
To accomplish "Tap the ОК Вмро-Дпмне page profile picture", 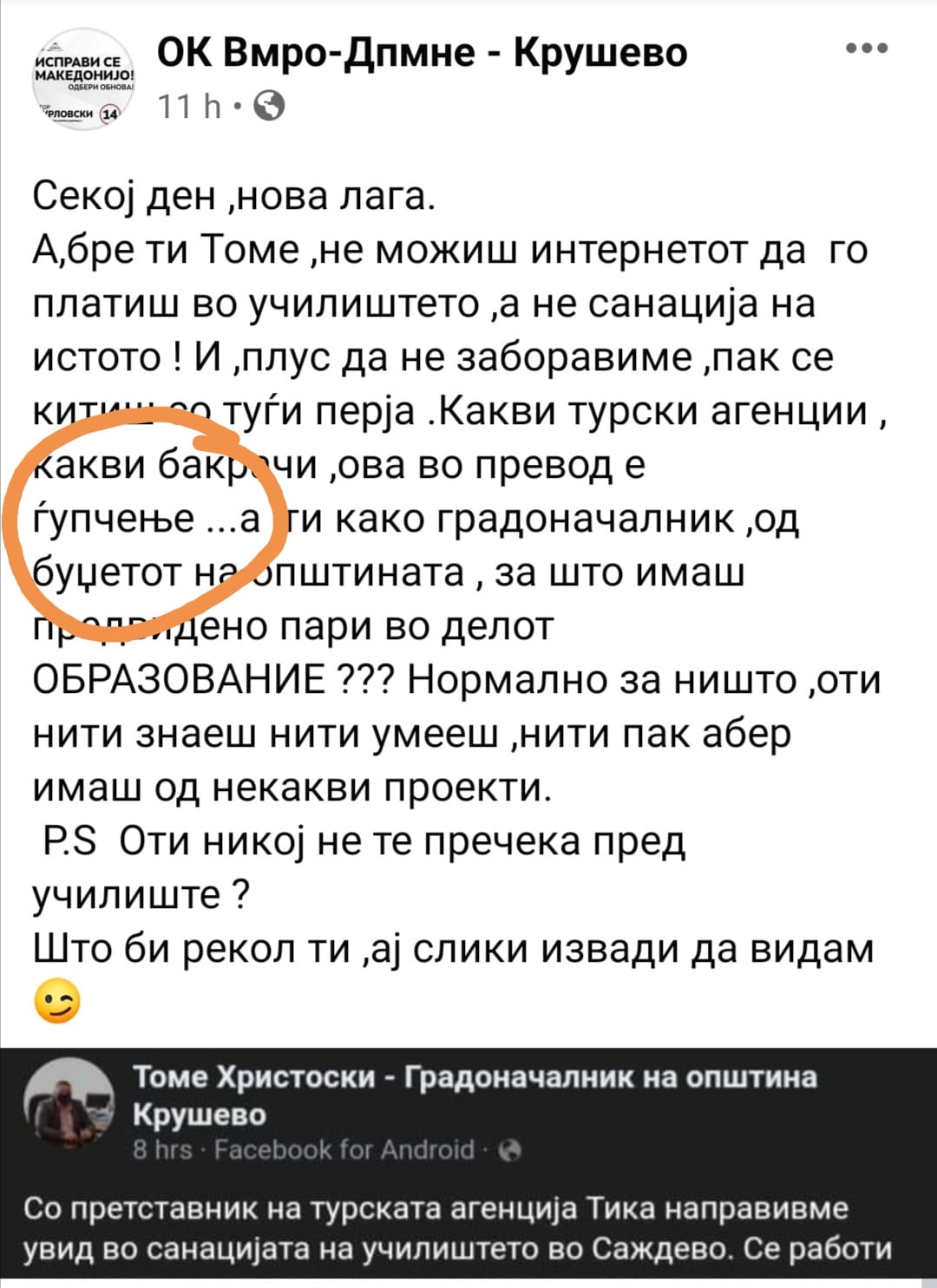I will pyautogui.click(x=81, y=80).
